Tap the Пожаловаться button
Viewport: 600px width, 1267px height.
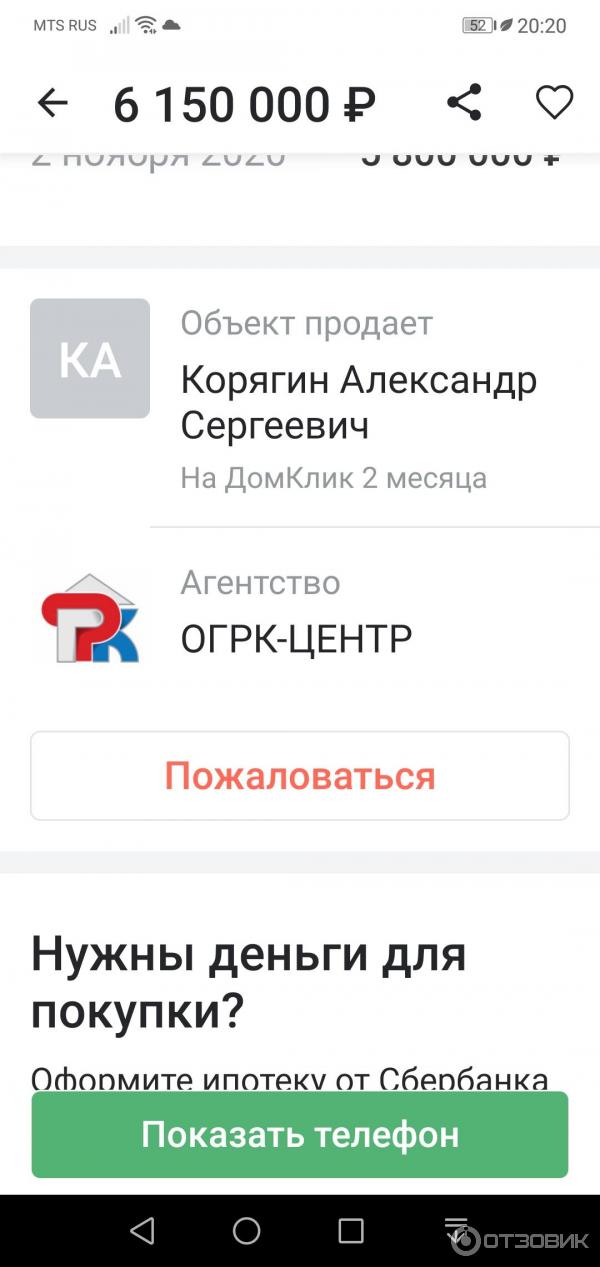(300, 776)
